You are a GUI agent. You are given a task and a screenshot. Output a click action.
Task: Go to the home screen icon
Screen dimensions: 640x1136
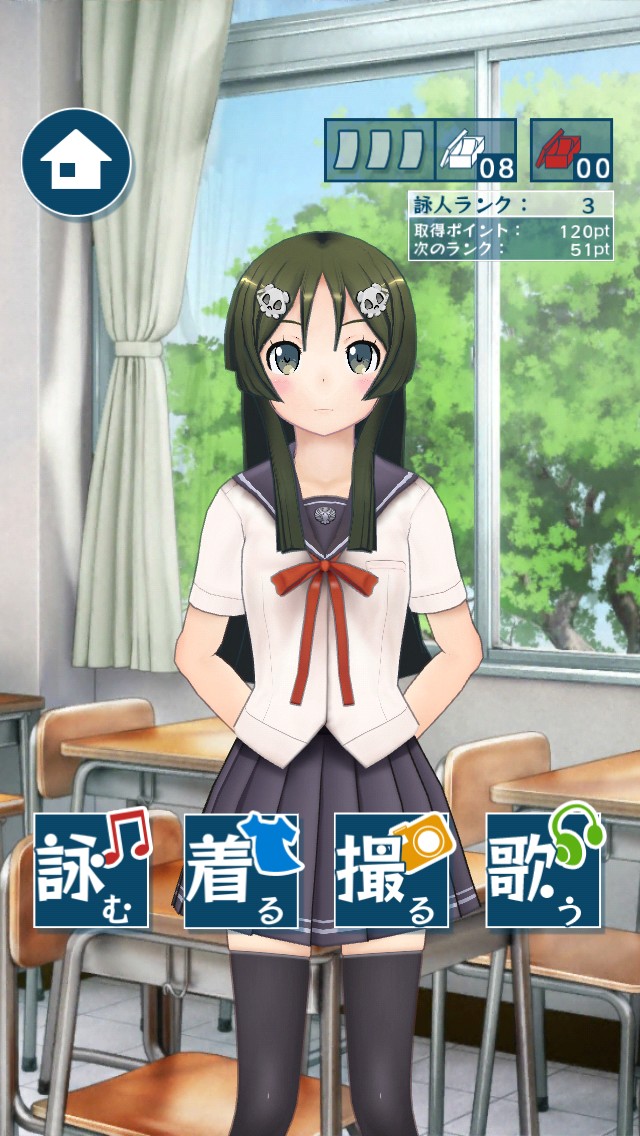click(x=77, y=163)
